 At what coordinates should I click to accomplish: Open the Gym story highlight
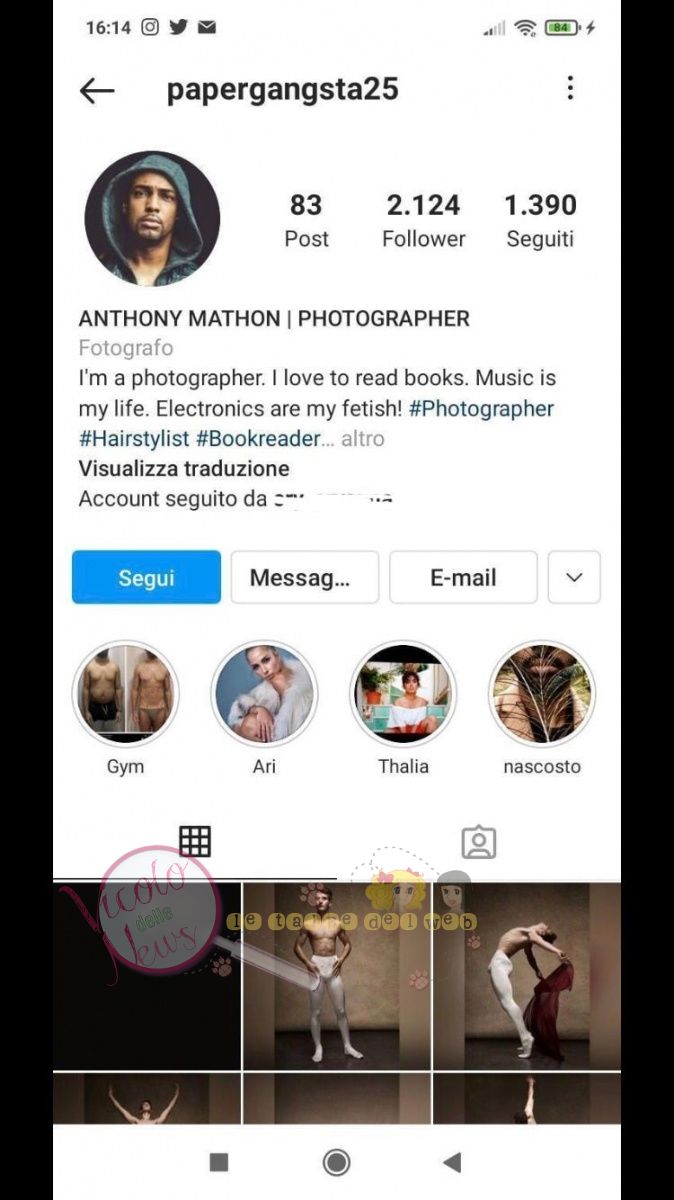pyautogui.click(x=126, y=695)
